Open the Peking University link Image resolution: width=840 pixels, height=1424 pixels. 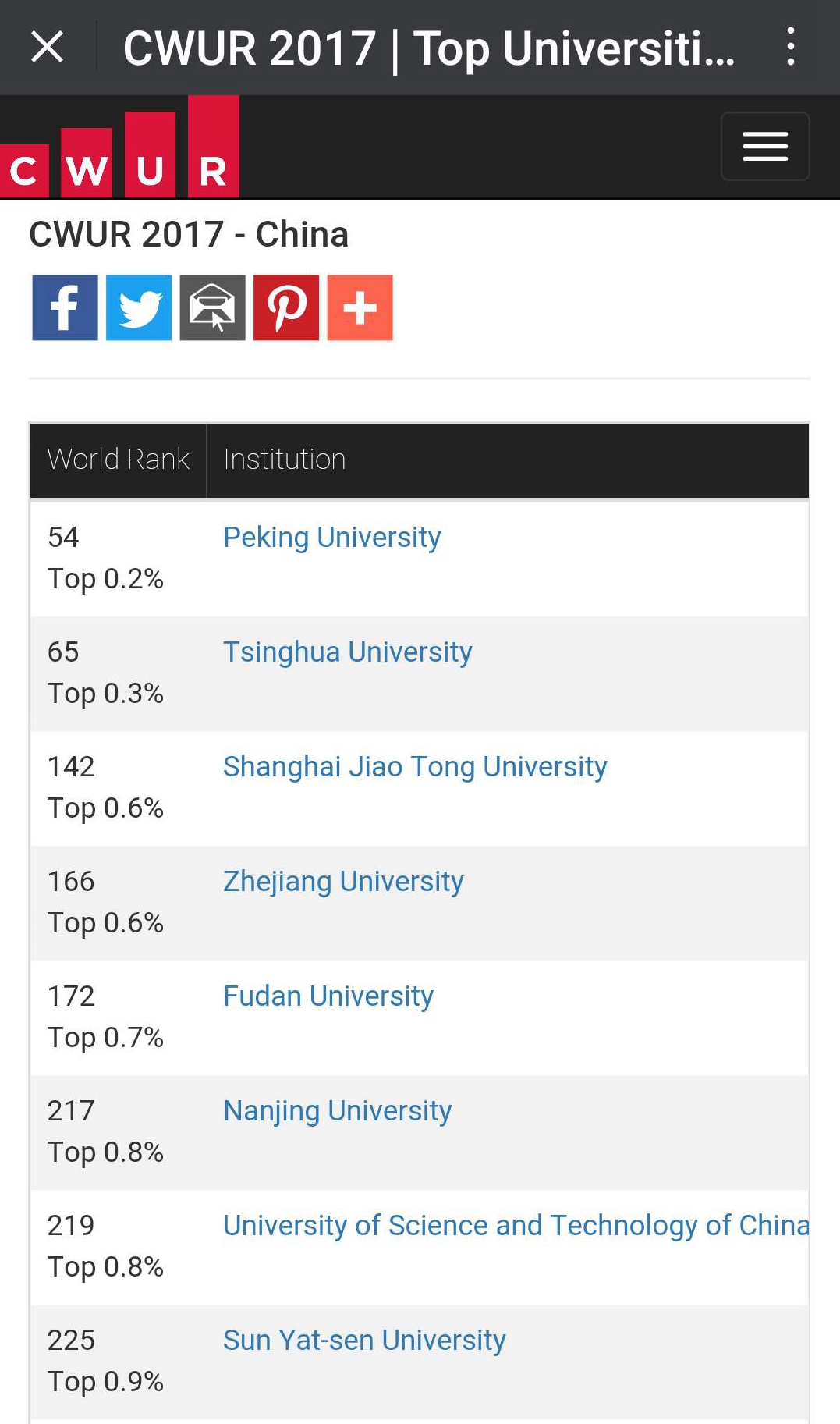pyautogui.click(x=331, y=538)
